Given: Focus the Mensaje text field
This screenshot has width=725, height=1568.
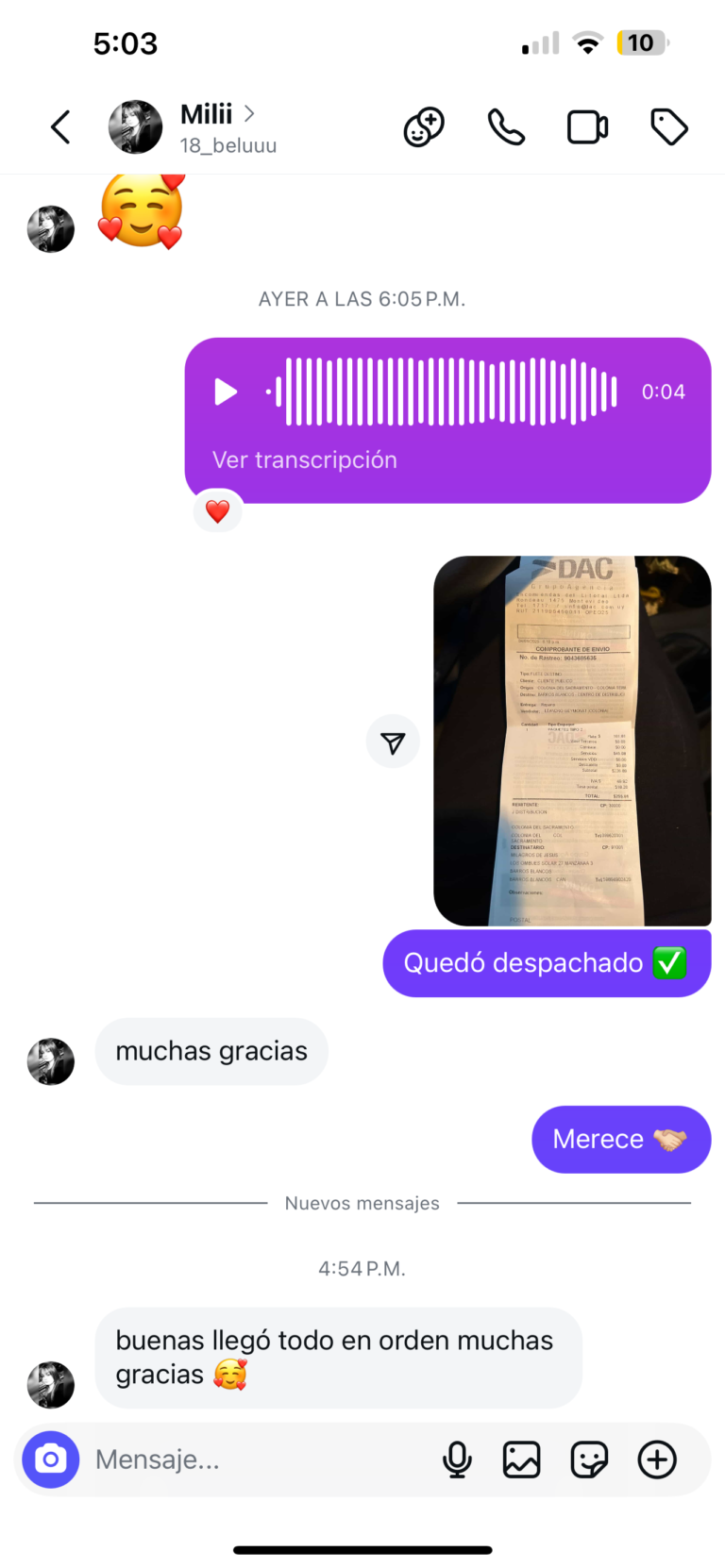Looking at the screenshot, I should click(x=255, y=1460).
